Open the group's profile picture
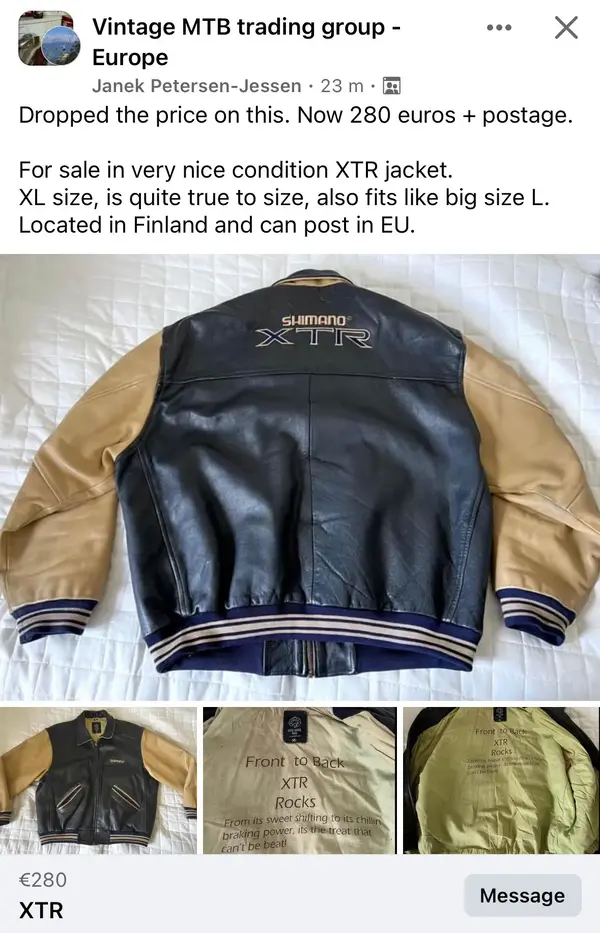 tap(46, 38)
